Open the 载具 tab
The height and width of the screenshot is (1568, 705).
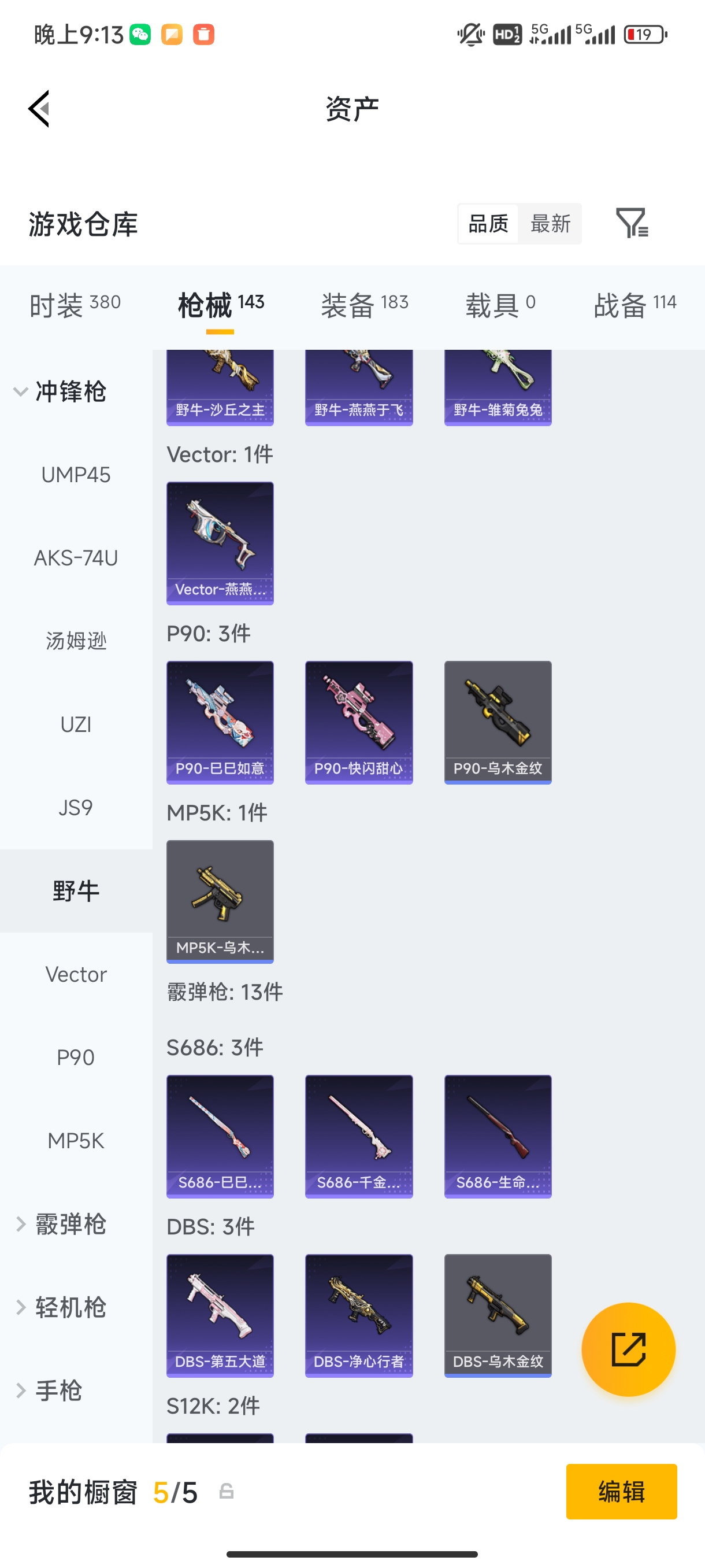point(500,304)
